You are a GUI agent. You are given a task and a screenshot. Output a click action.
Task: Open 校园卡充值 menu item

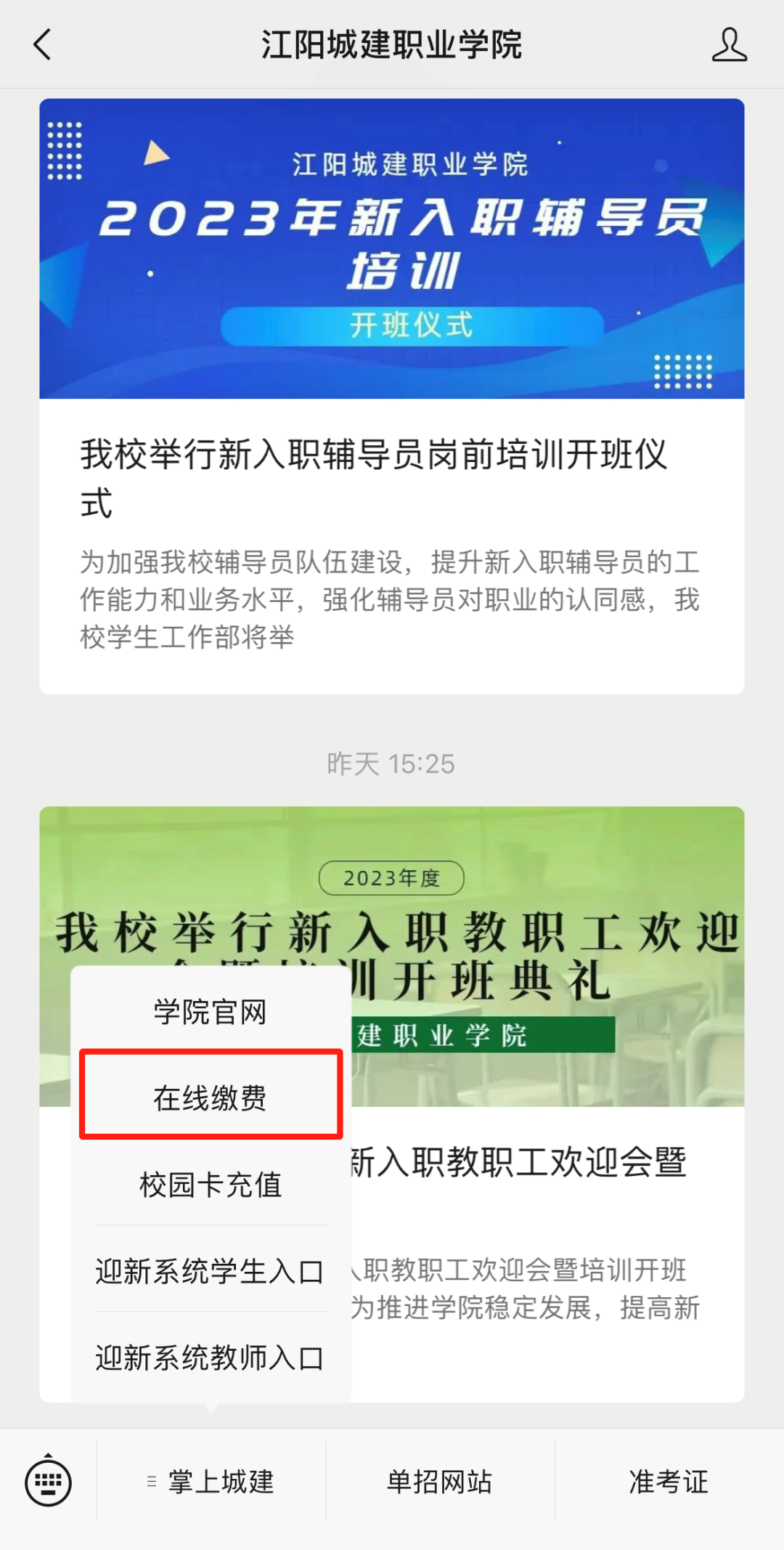point(210,1184)
